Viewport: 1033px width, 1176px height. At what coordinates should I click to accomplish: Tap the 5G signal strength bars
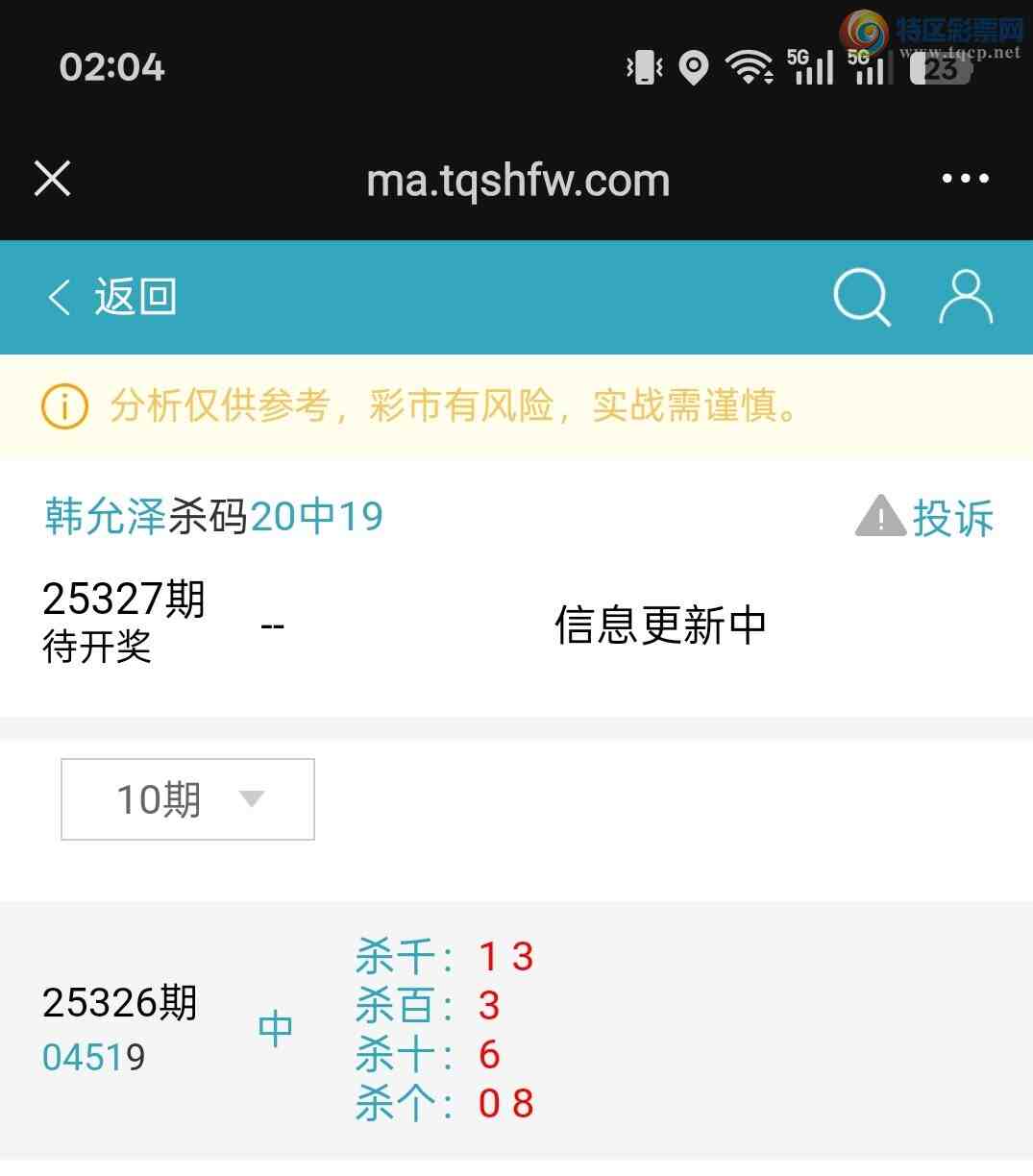point(812,67)
